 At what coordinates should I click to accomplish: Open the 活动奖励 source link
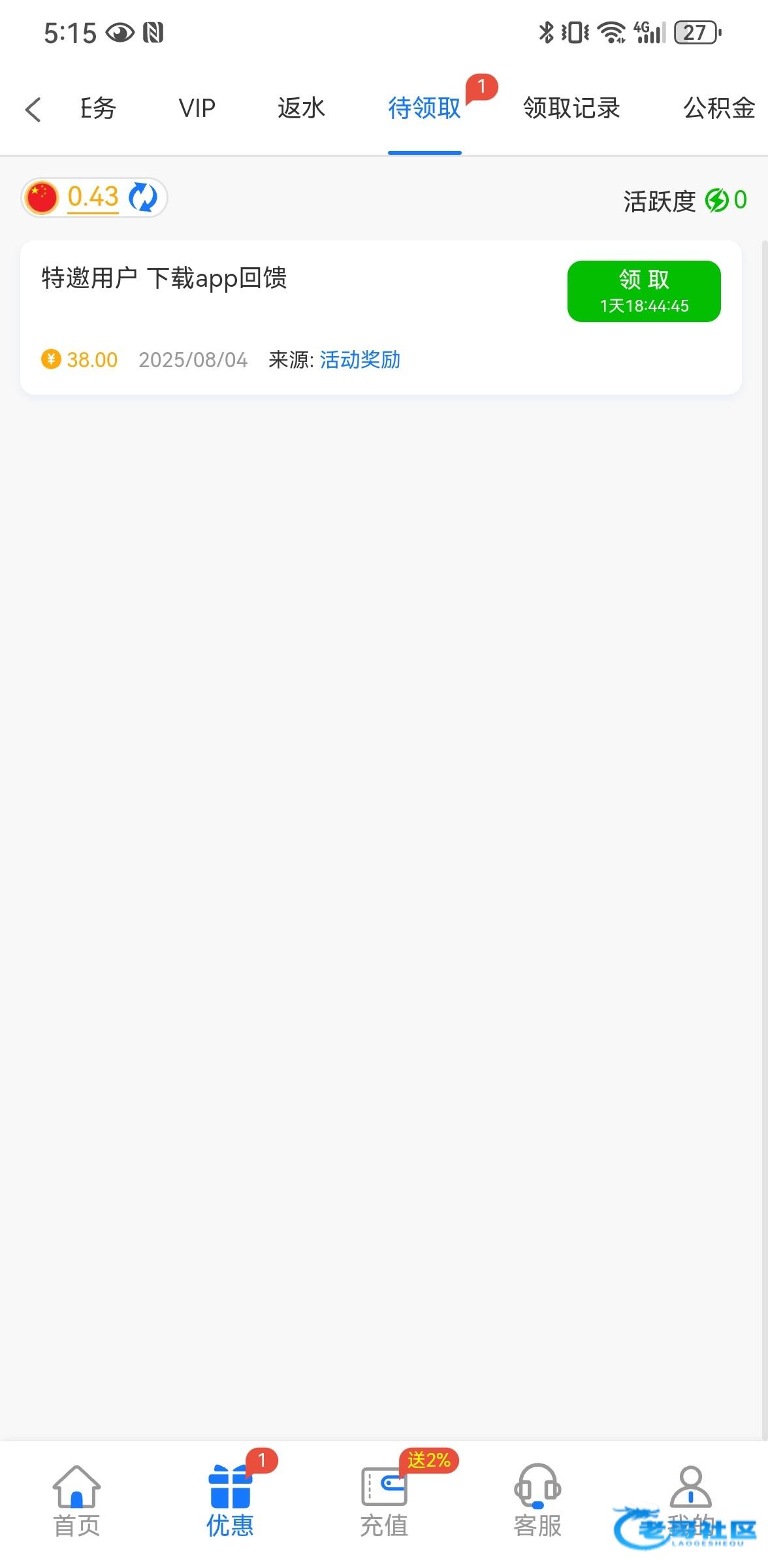coord(360,360)
